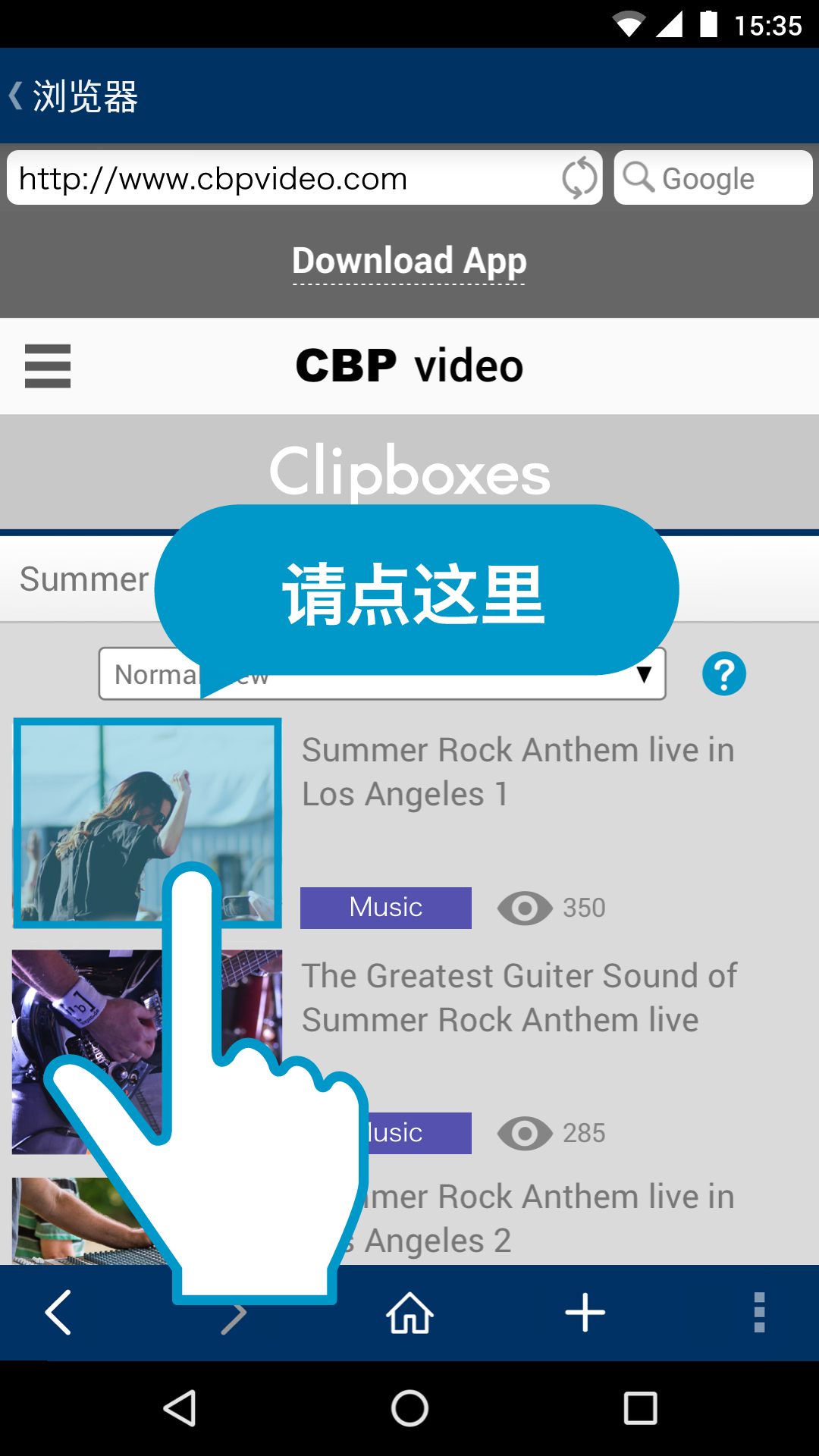Viewport: 819px width, 1456px height.
Task: Expand the view selector arrow
Action: tap(644, 674)
